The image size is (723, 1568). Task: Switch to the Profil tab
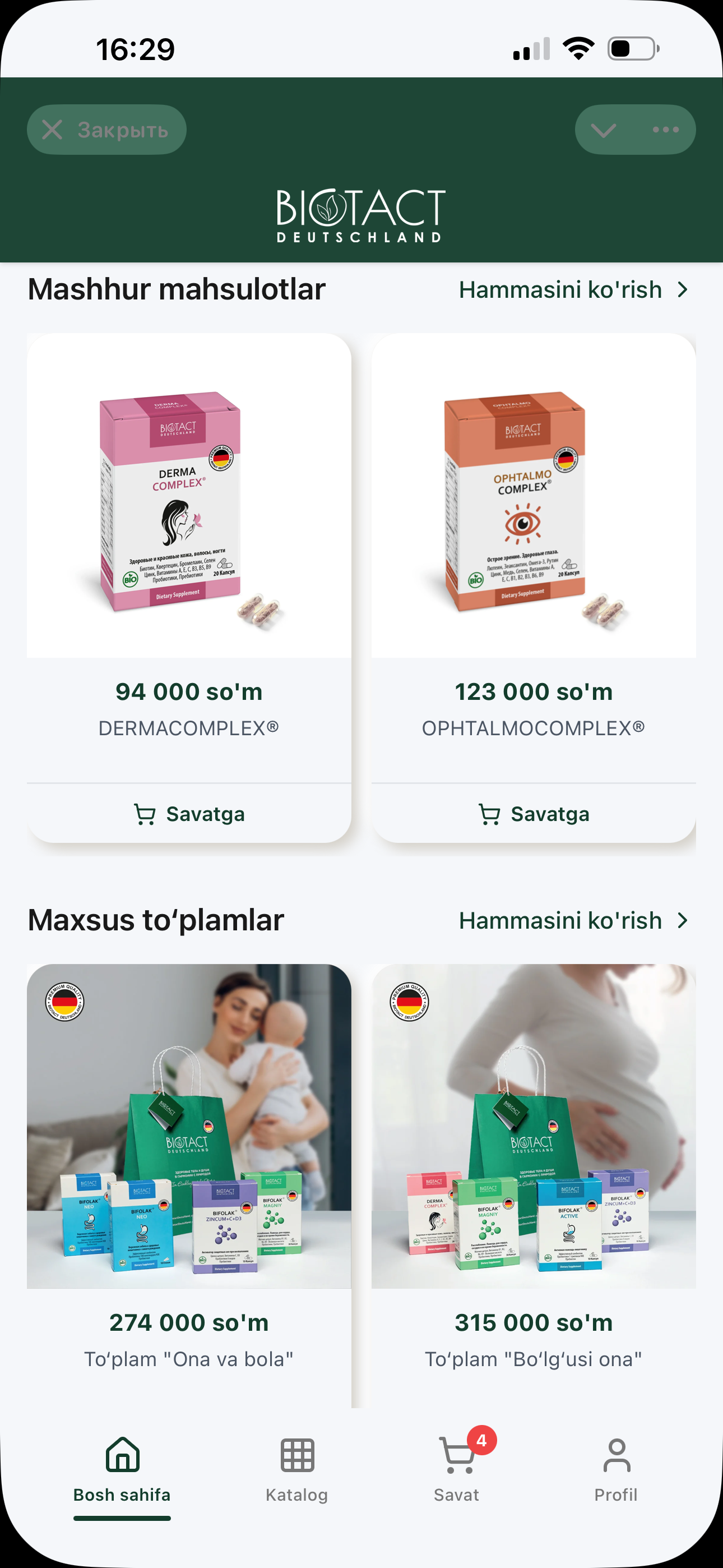(616, 1468)
